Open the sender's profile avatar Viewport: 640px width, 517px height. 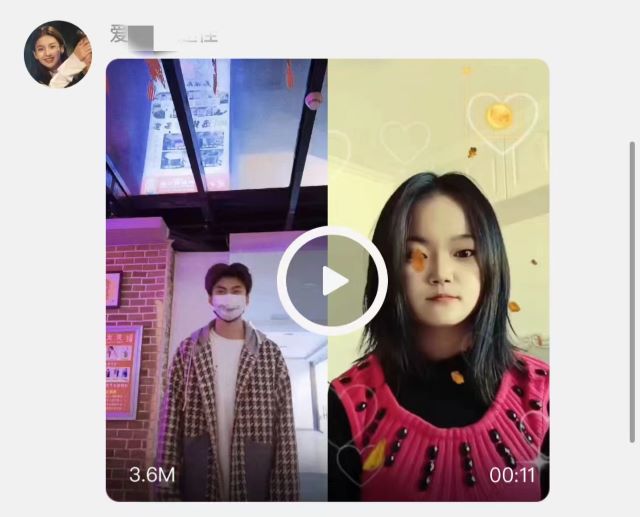pyautogui.click(x=57, y=54)
